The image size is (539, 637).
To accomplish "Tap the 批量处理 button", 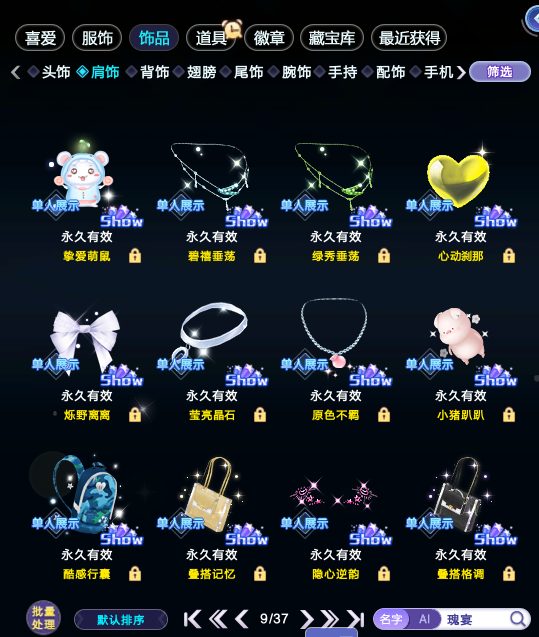I will click(43, 618).
